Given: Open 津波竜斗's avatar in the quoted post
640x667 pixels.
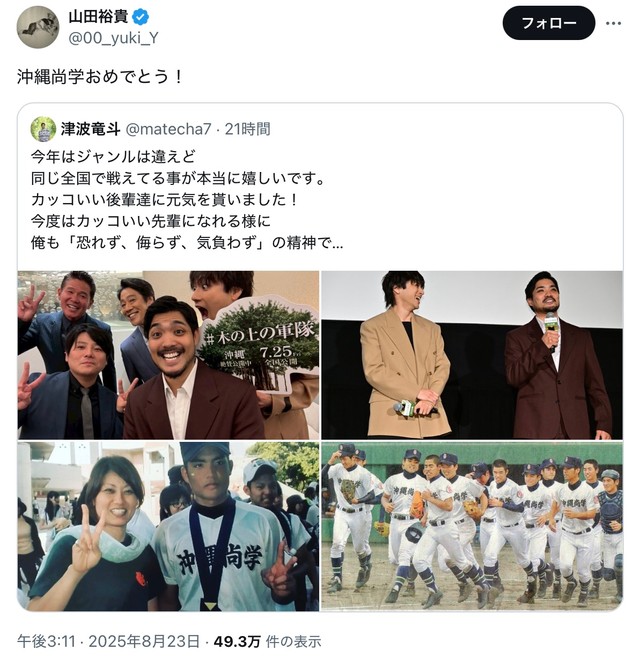Looking at the screenshot, I should point(43,129).
